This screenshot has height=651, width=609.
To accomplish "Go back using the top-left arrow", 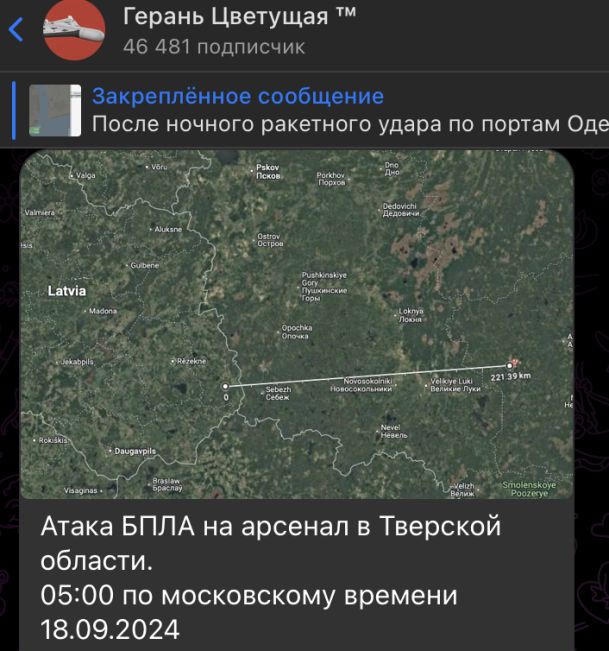I will tap(15, 29).
